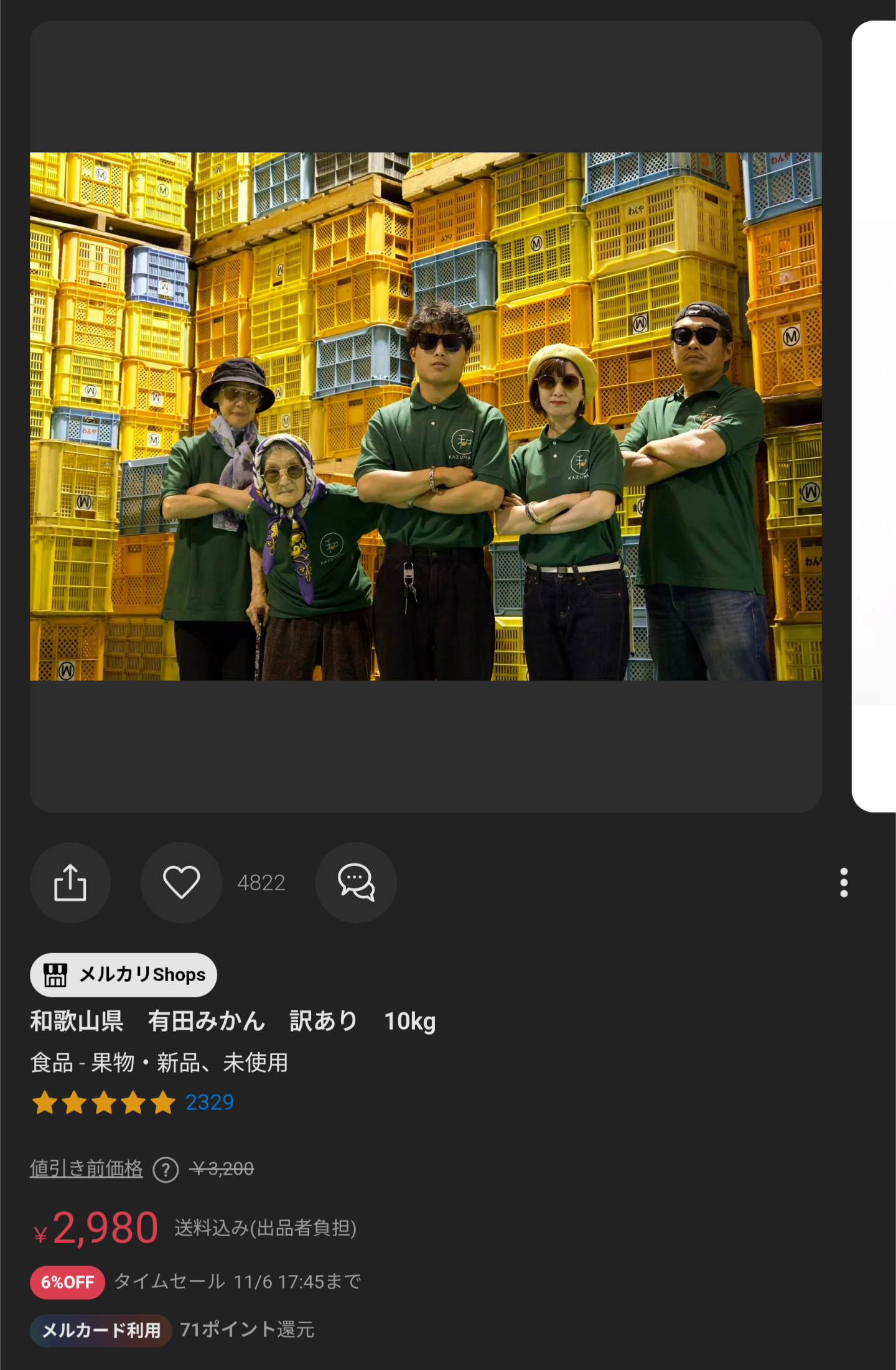896x1370 pixels.
Task: Tap the メルカリShops badge
Action: pos(123,974)
